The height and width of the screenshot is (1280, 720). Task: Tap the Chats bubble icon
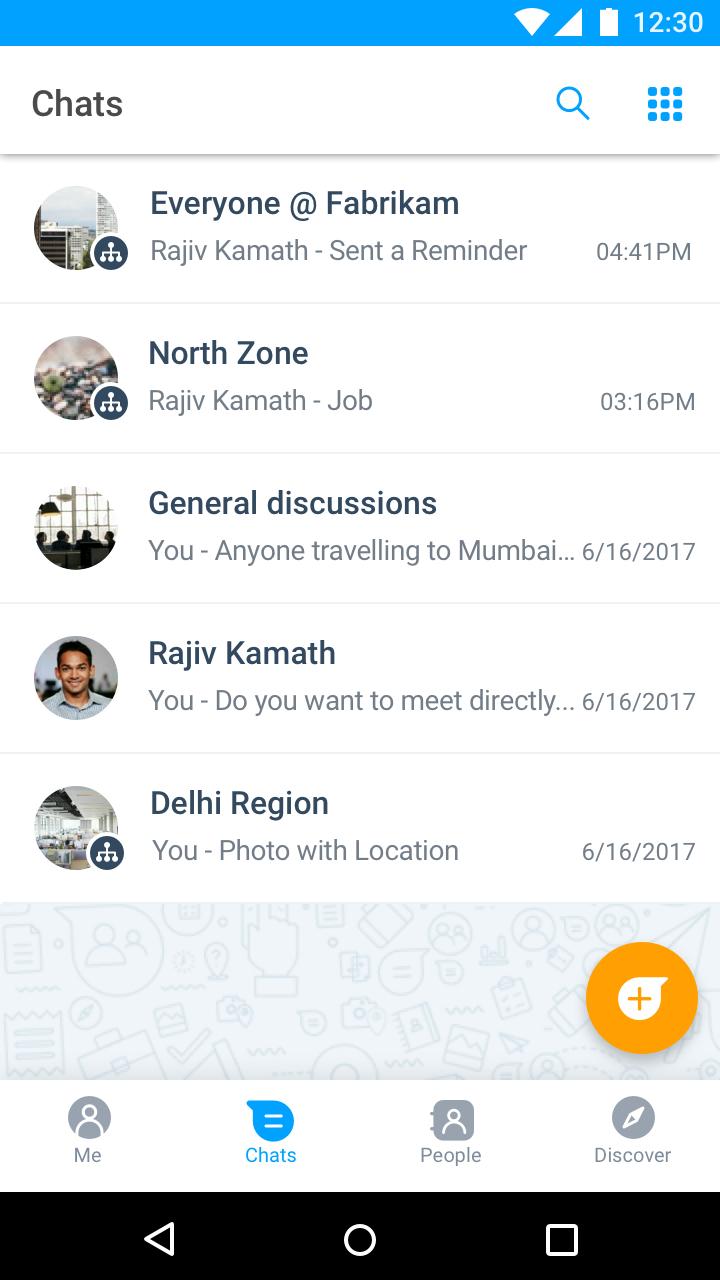270,1118
